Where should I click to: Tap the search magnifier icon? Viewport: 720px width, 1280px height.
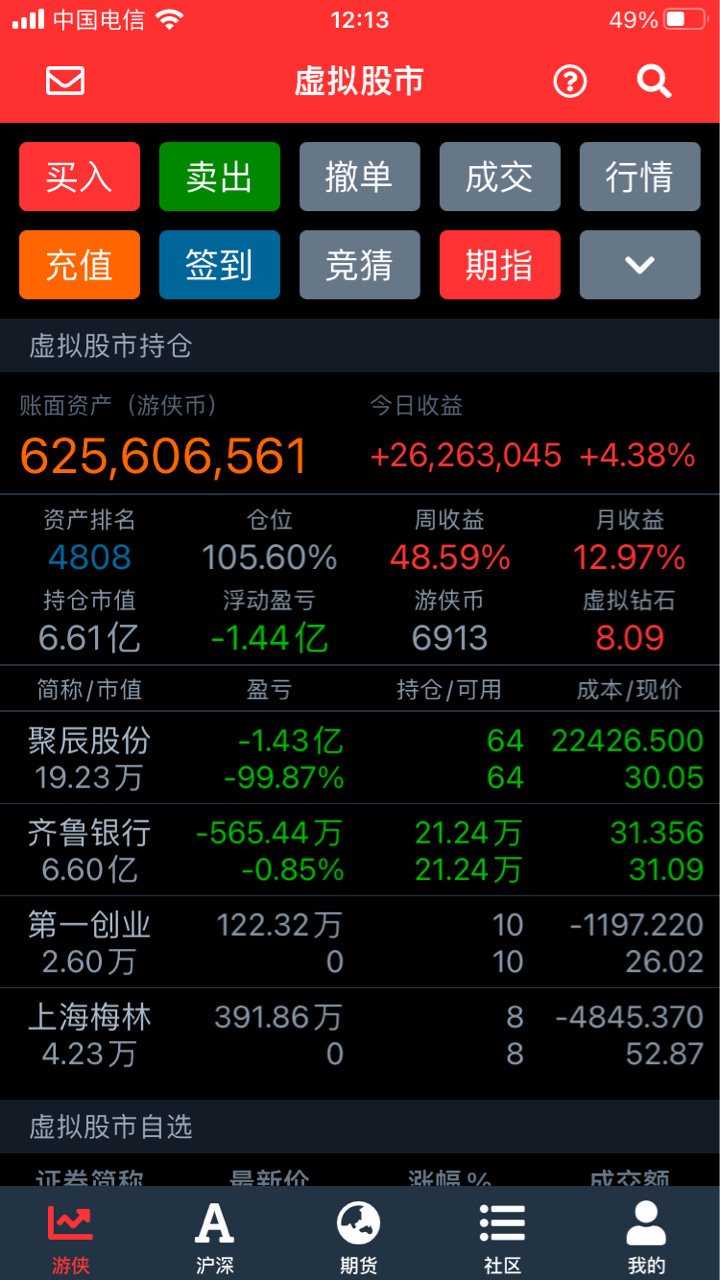click(654, 81)
